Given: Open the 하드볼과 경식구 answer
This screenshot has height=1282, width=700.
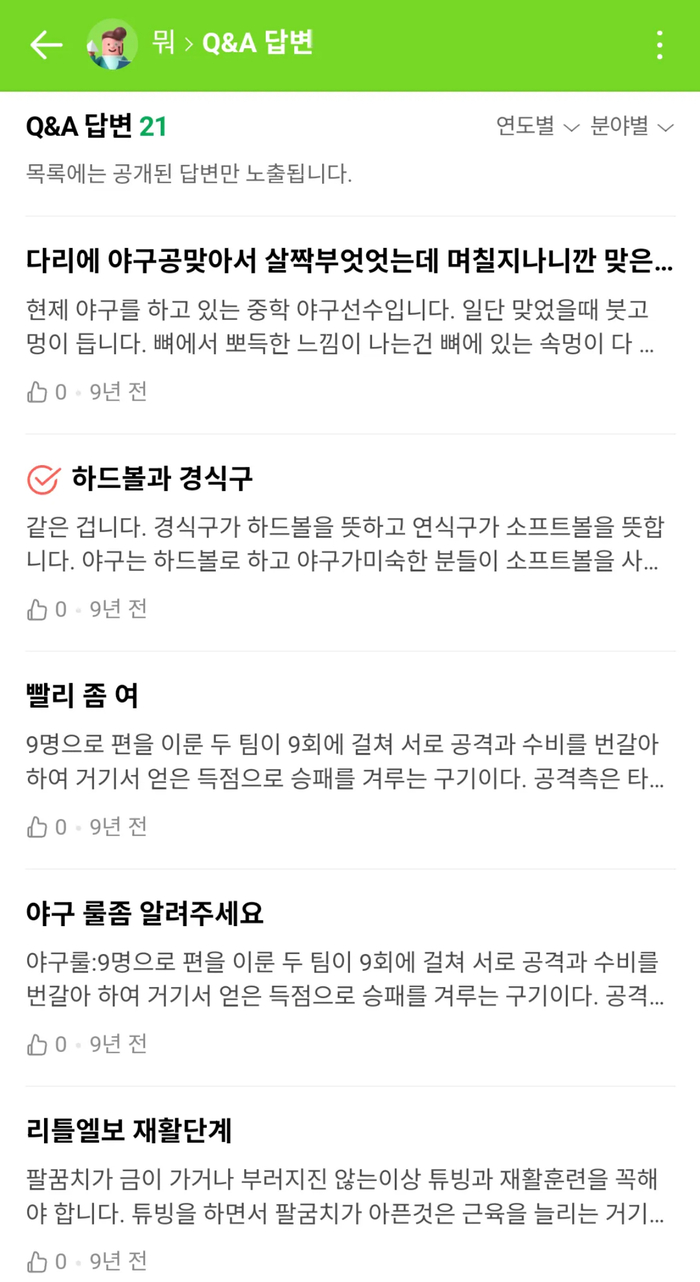Looking at the screenshot, I should click(162, 479).
